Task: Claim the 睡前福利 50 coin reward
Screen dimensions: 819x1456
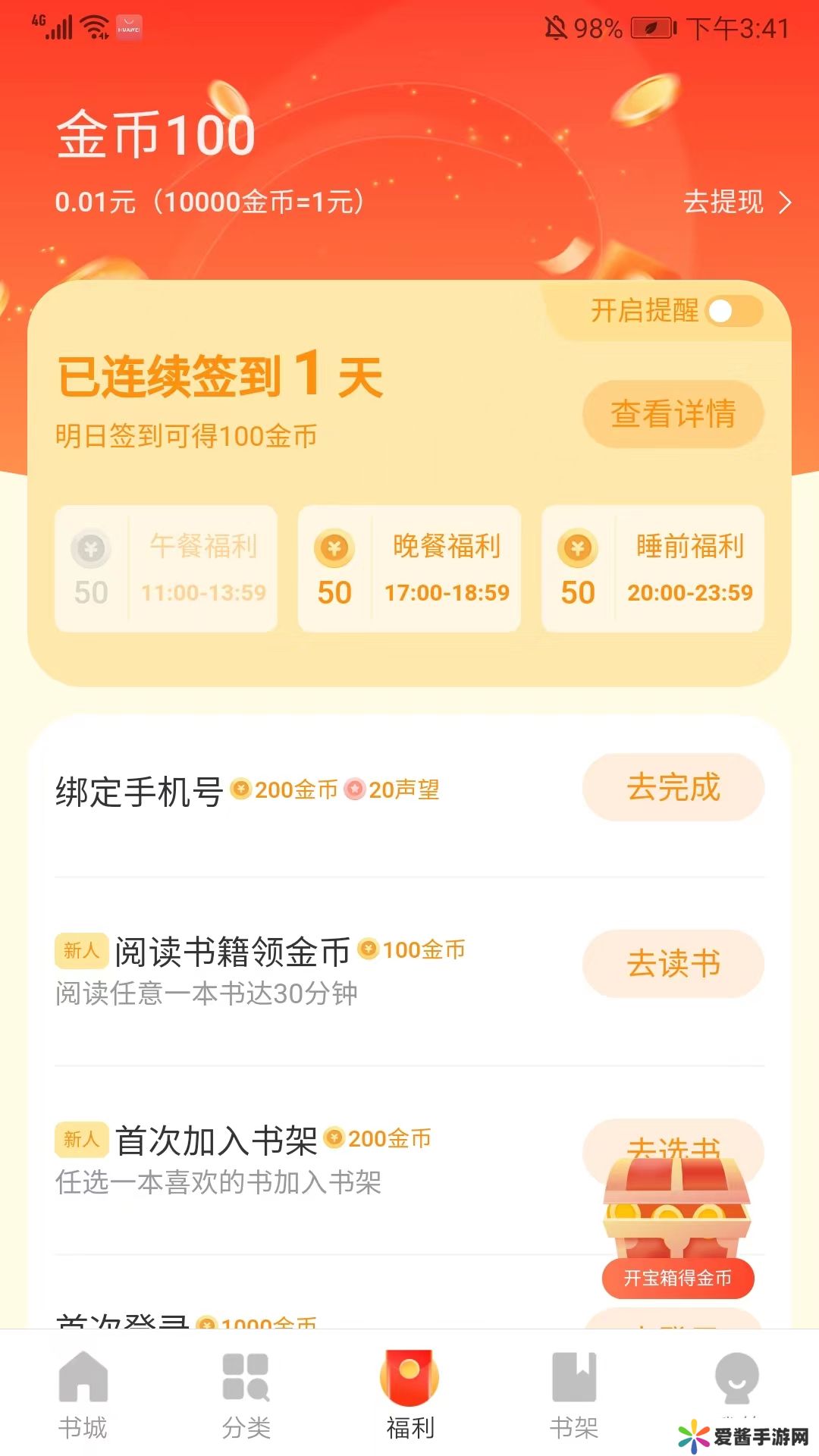Action: tap(652, 569)
